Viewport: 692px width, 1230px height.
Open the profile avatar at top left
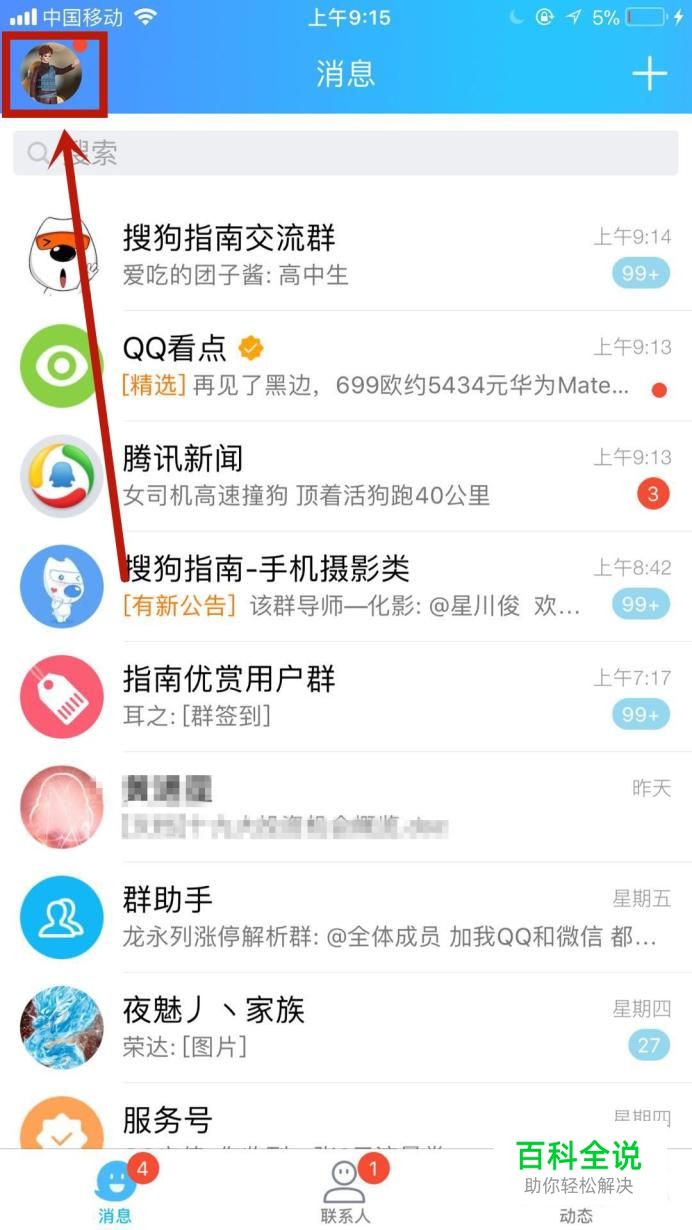point(52,73)
